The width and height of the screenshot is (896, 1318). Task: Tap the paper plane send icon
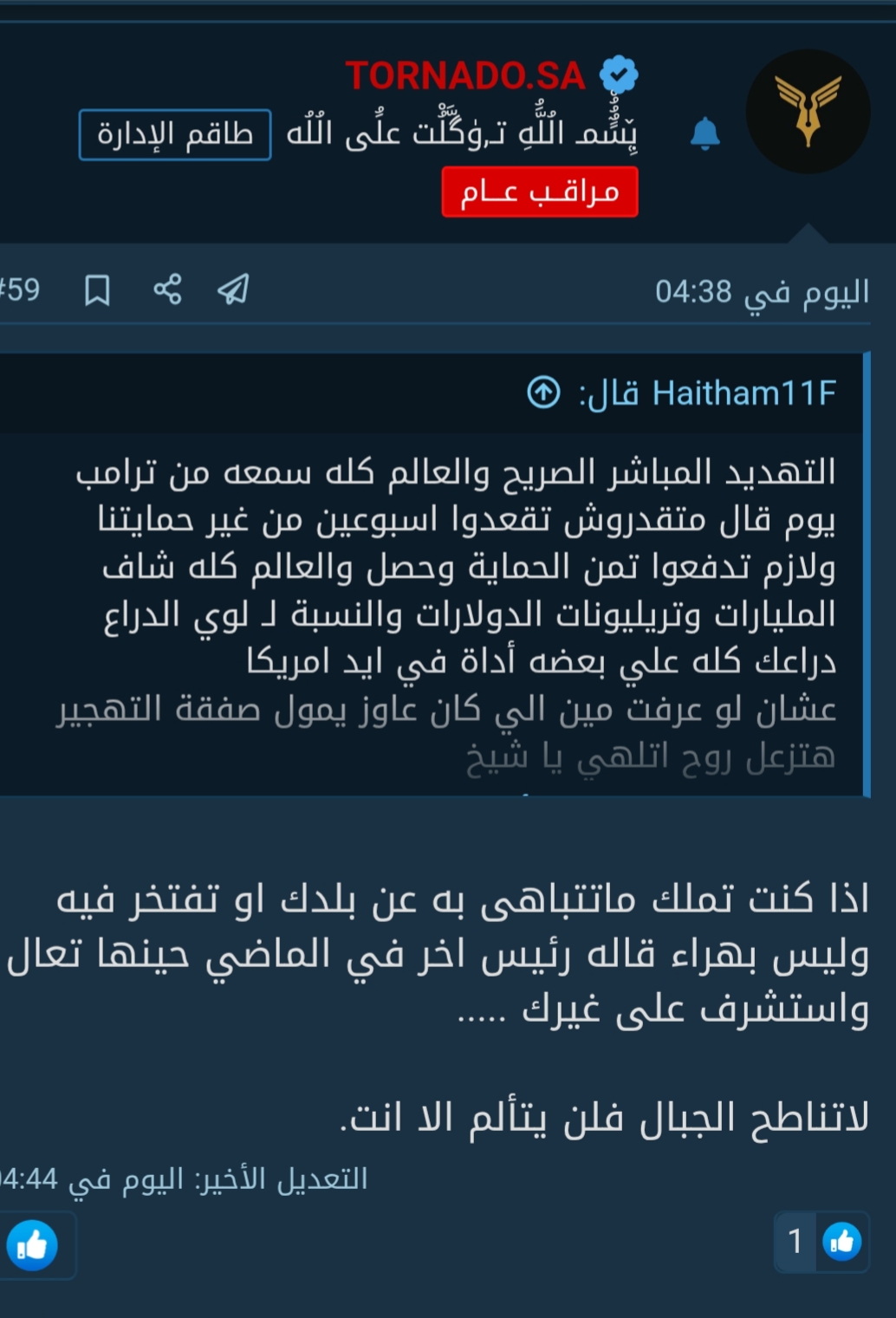(x=233, y=289)
